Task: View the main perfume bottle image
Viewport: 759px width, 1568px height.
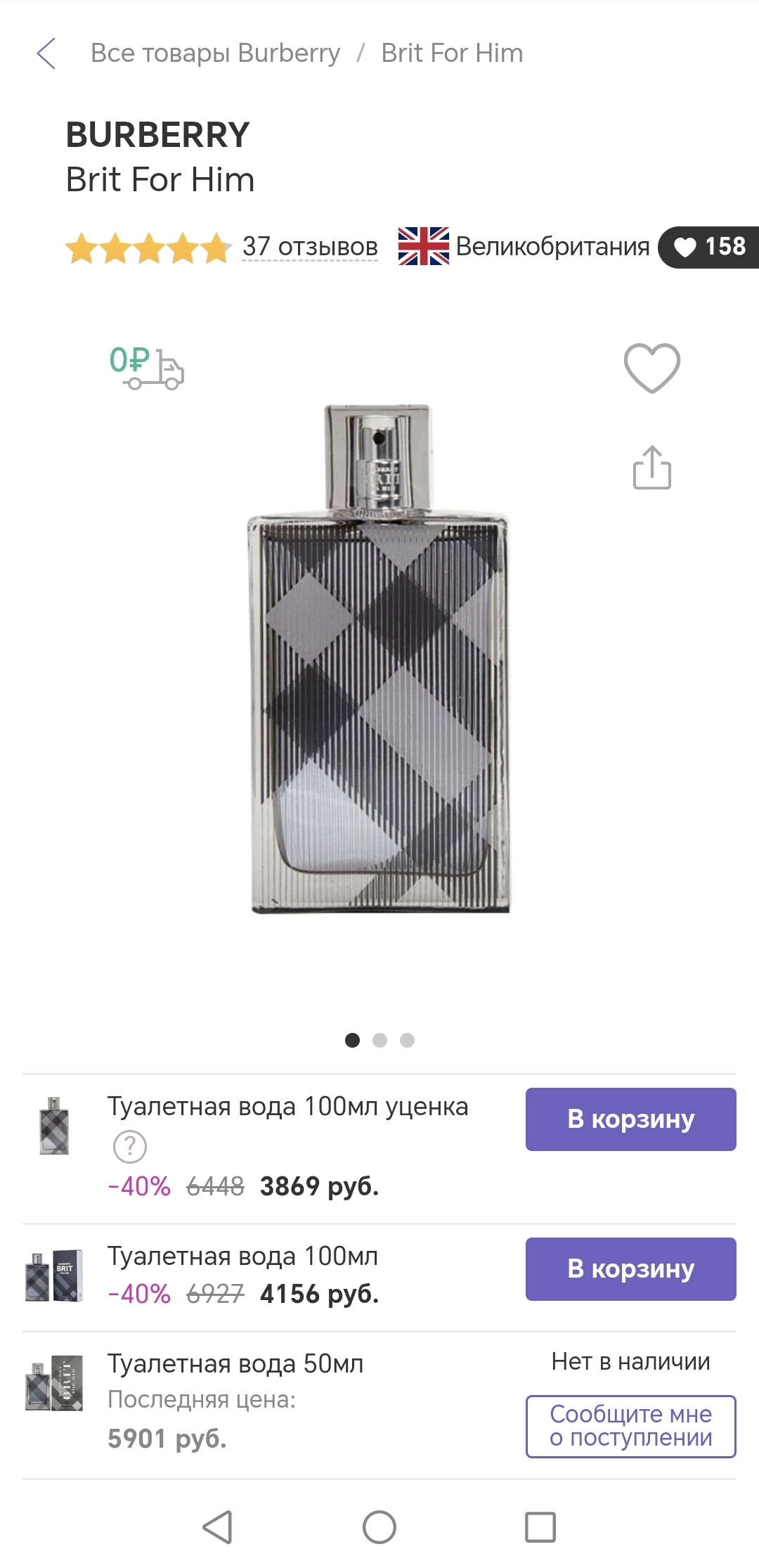Action: coord(379,659)
